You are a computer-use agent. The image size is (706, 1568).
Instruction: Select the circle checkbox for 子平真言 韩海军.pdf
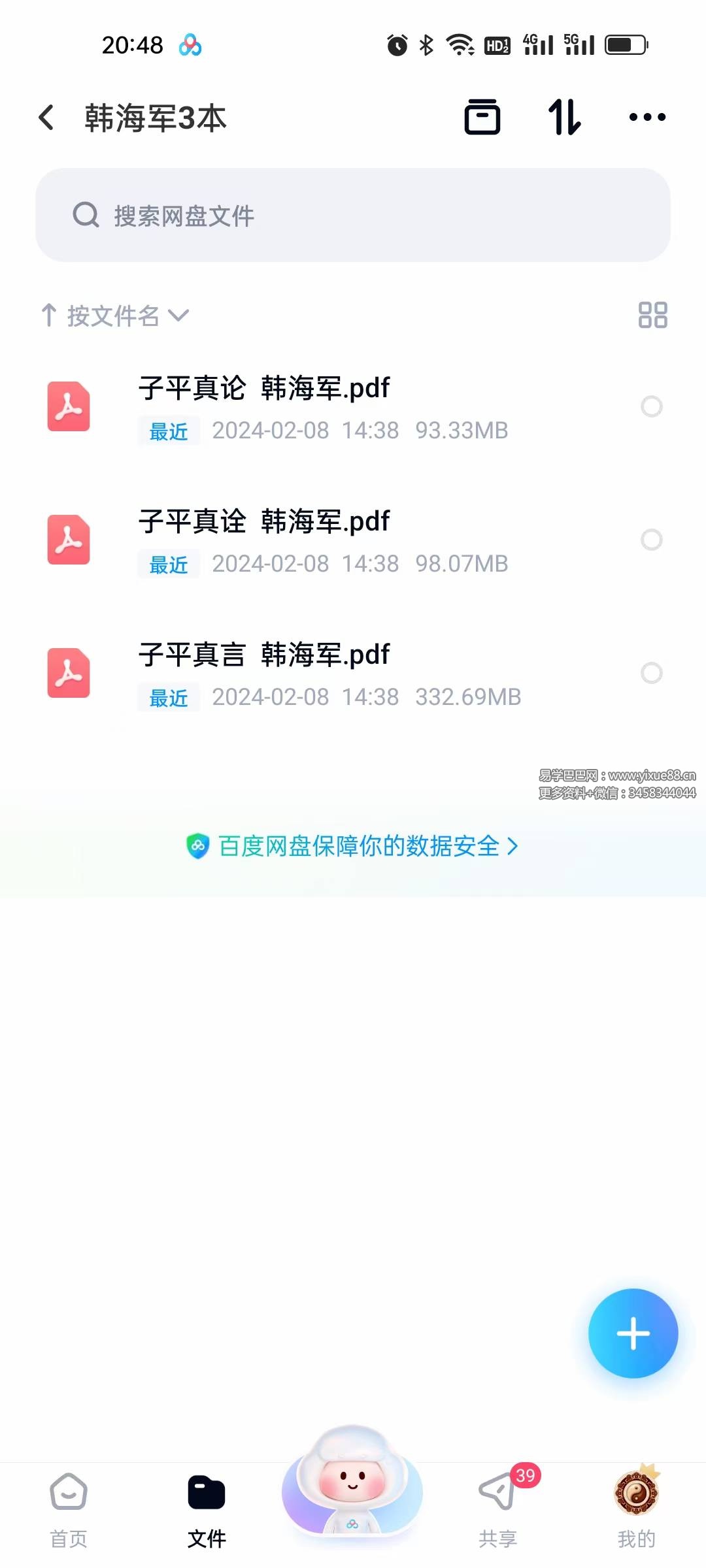click(652, 674)
